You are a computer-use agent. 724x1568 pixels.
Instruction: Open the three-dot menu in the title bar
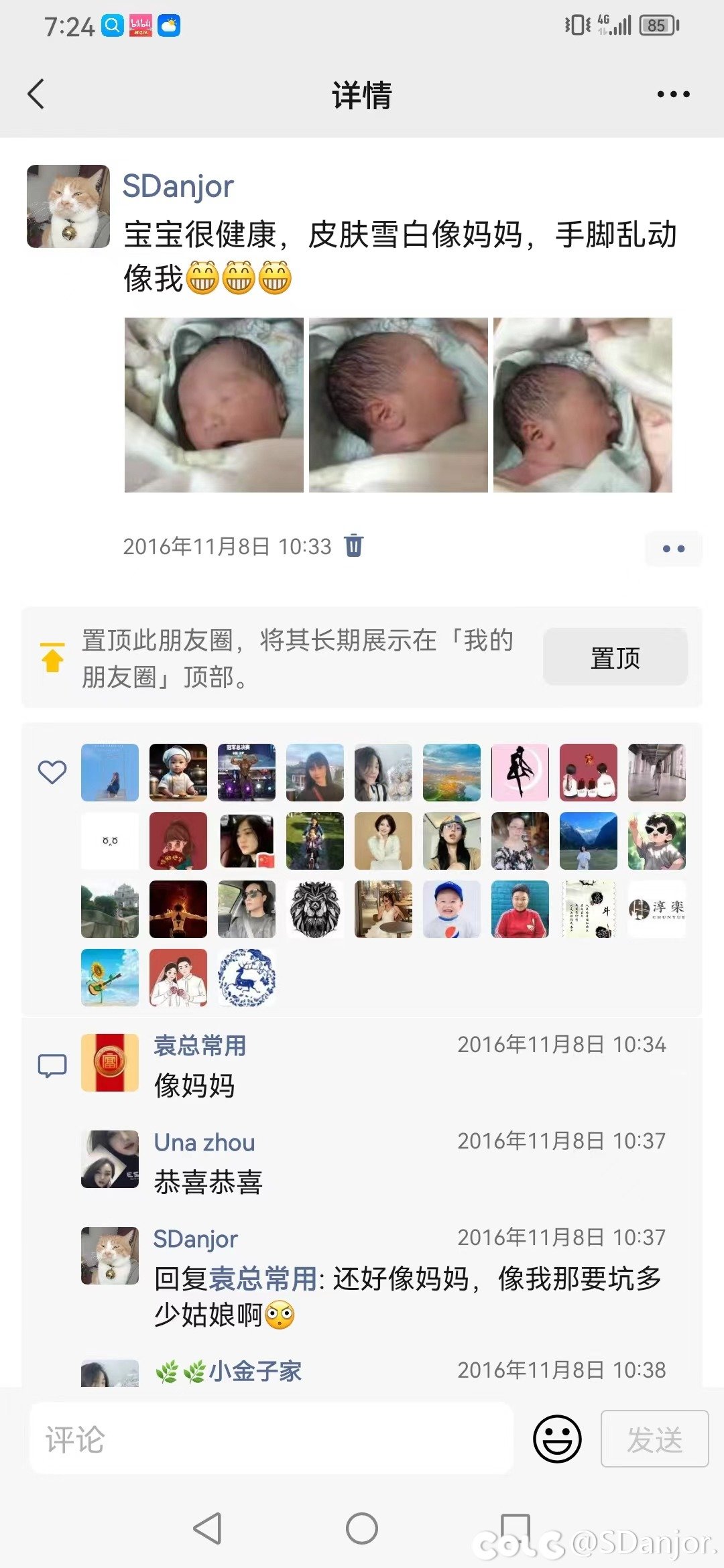click(673, 94)
